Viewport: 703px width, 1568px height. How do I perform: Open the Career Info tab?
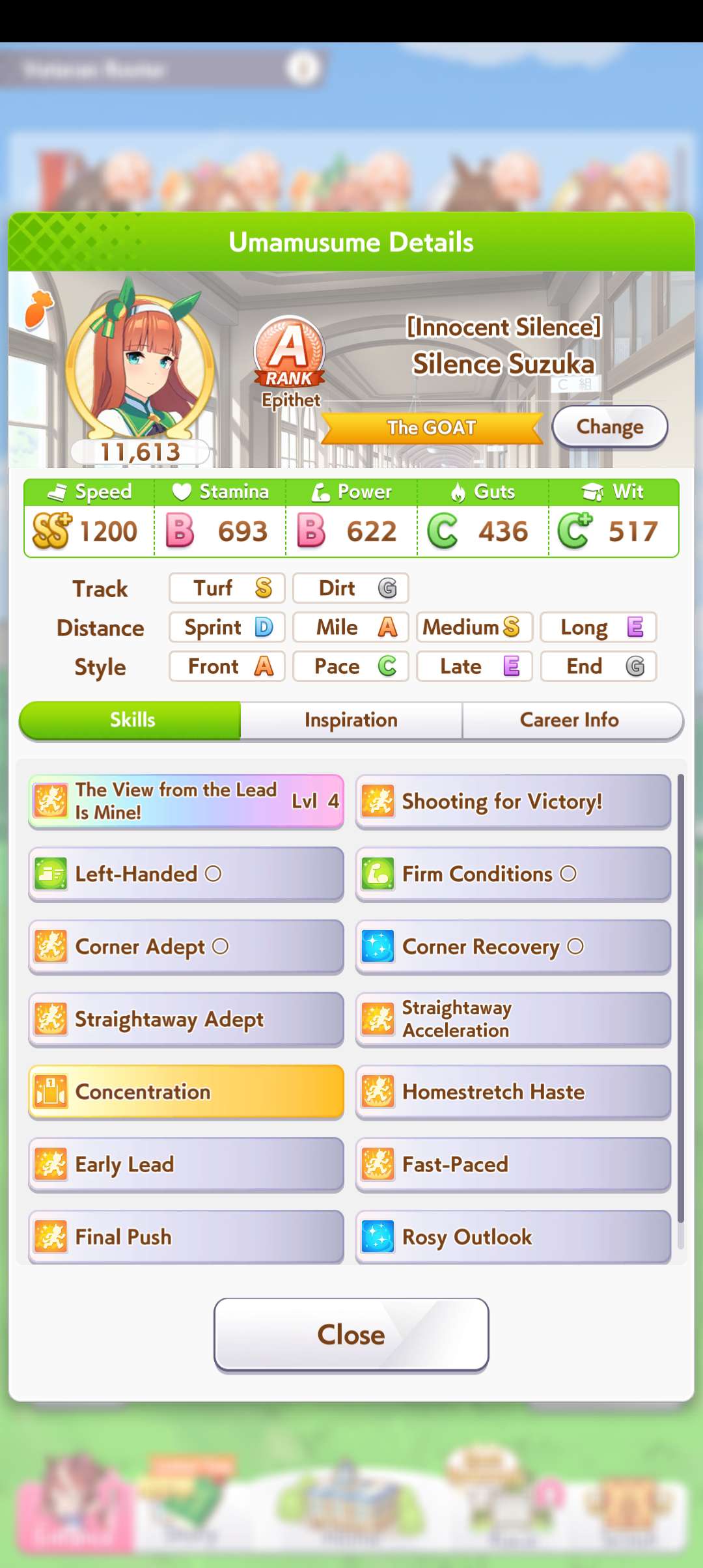tap(570, 720)
